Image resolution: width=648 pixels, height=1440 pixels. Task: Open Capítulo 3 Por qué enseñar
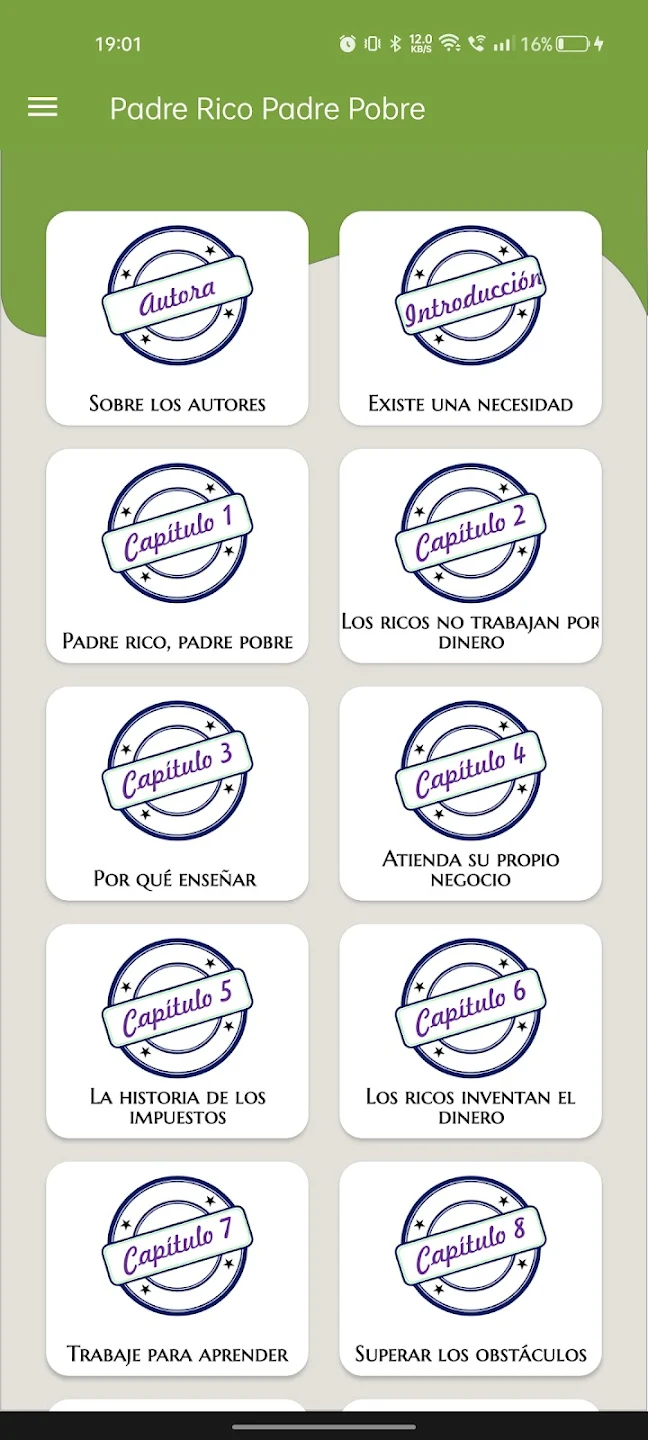tap(177, 793)
